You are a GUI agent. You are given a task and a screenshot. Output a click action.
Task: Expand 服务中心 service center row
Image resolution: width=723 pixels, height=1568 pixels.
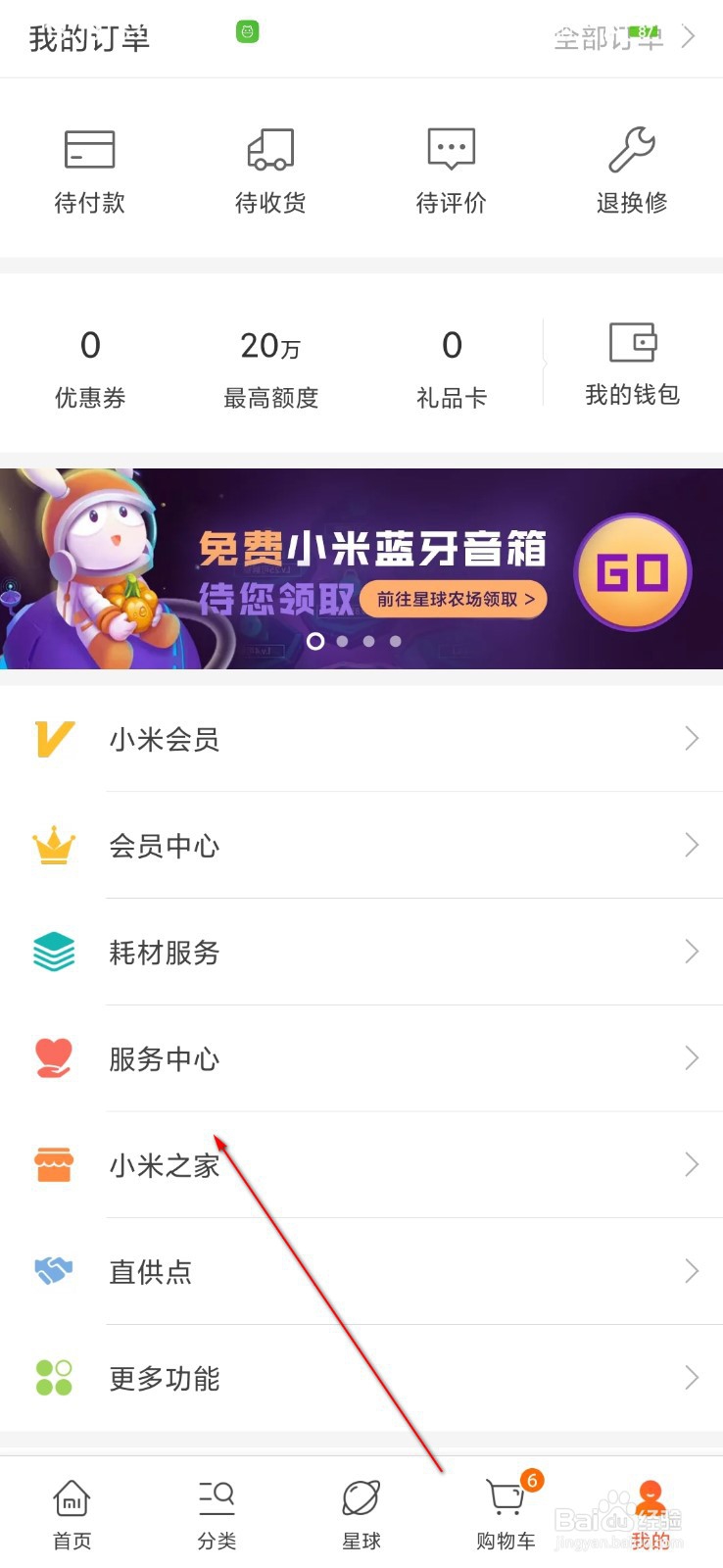click(x=361, y=1059)
